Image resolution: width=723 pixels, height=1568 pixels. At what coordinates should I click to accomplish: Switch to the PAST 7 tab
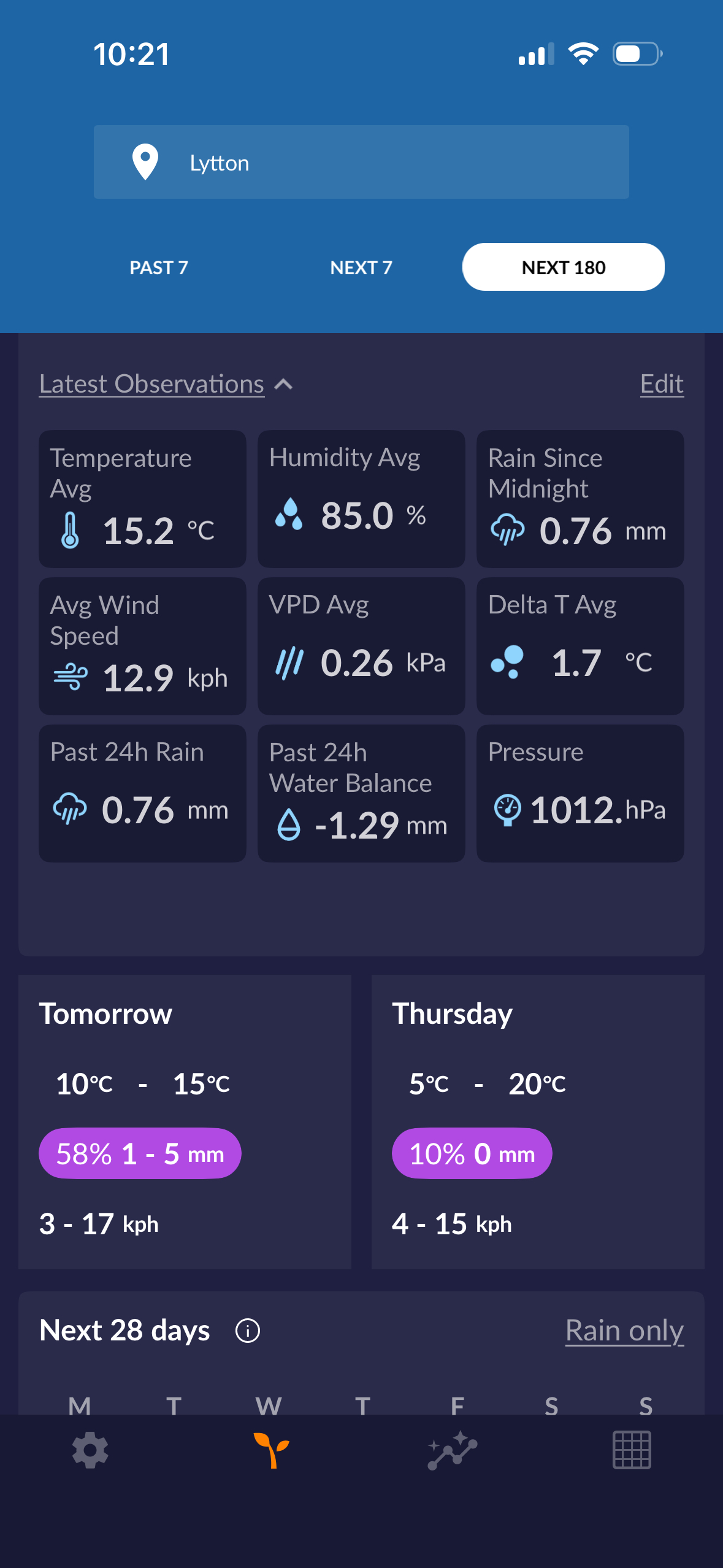click(x=159, y=267)
